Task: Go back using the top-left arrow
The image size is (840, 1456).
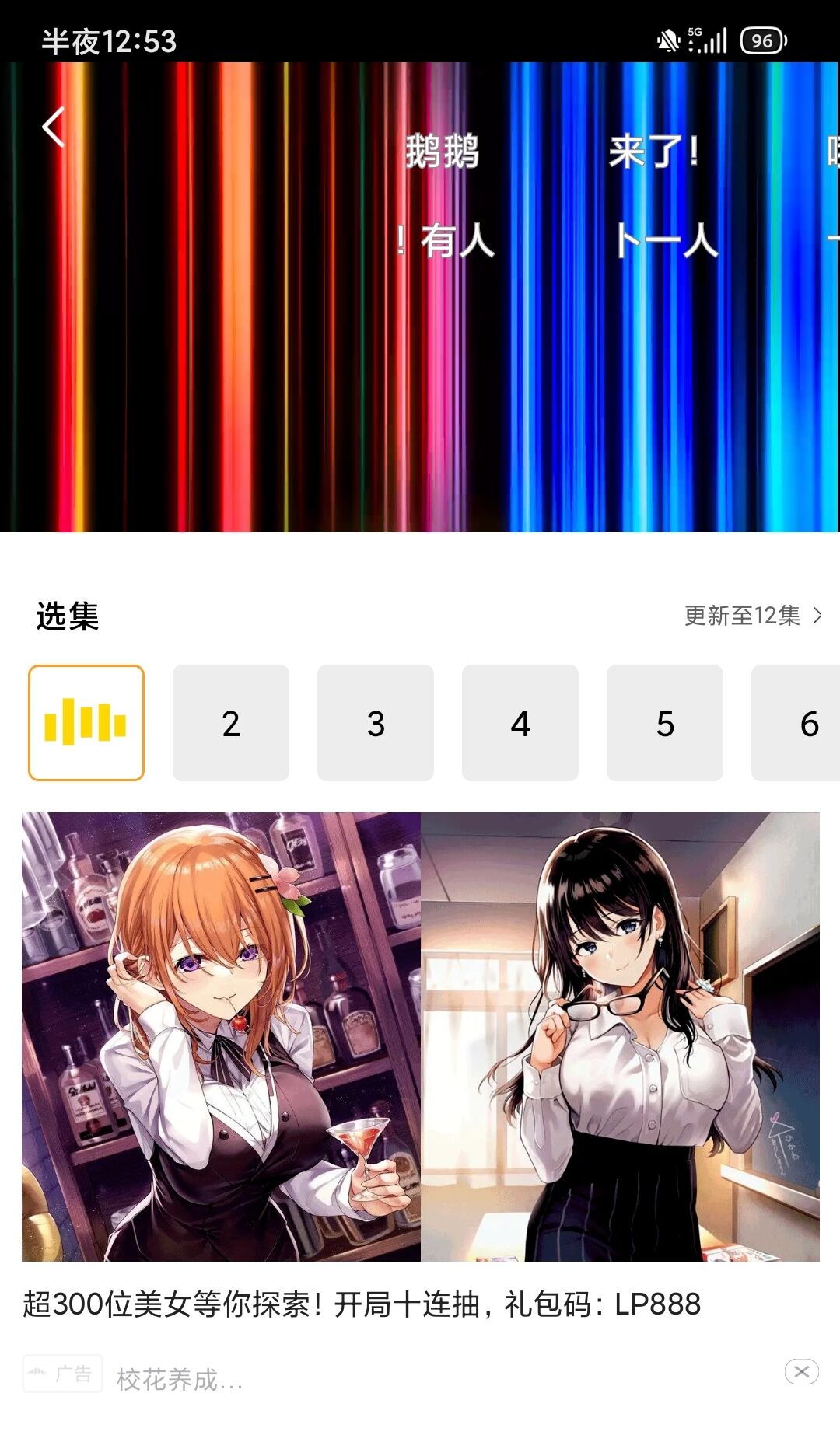Action: (53, 127)
